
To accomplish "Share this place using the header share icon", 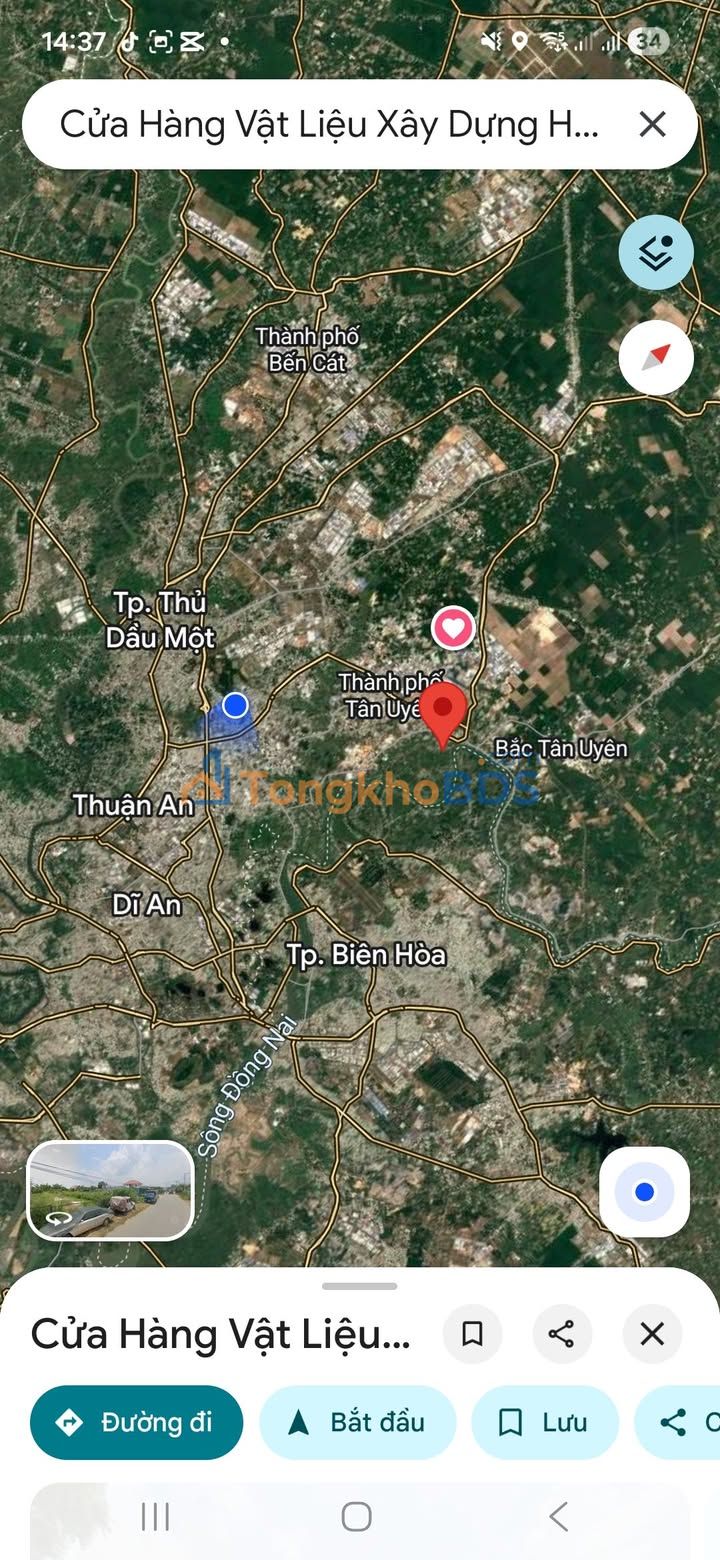I will tap(562, 1334).
